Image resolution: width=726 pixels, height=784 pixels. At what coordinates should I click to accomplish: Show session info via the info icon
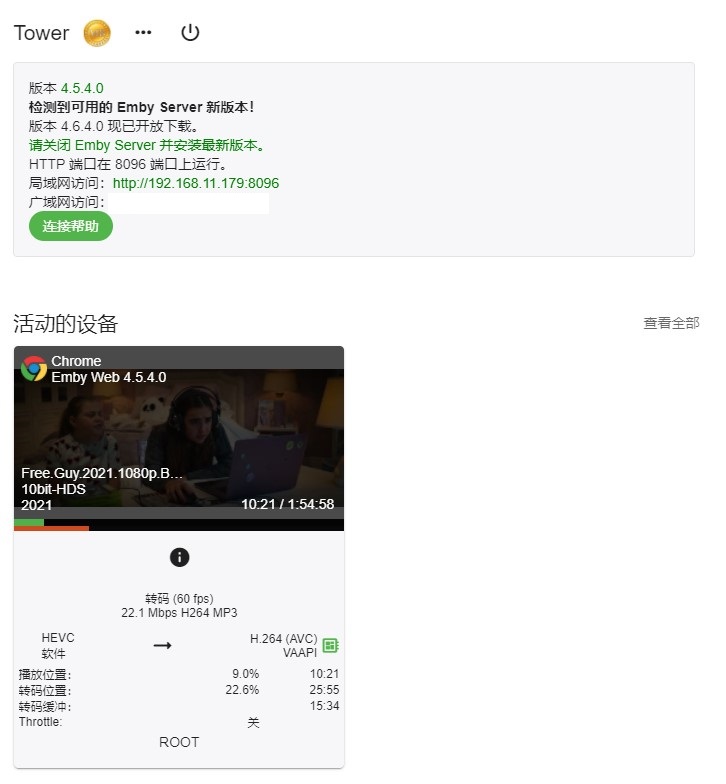pos(180,557)
